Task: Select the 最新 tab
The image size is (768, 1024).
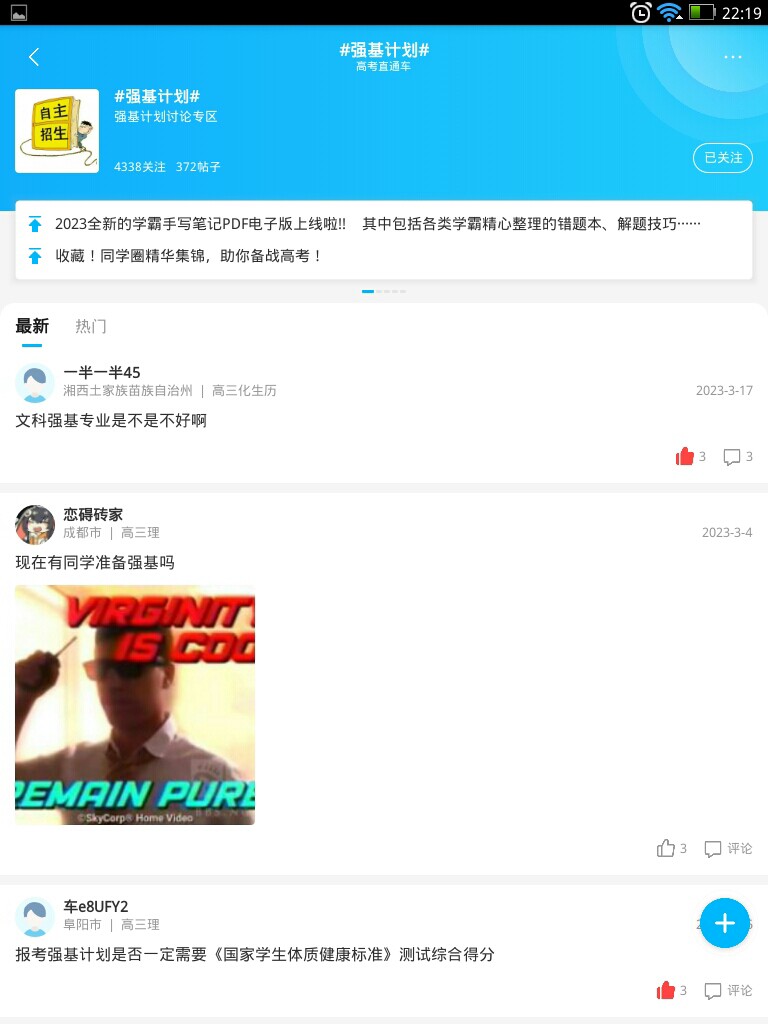Action: tap(32, 326)
